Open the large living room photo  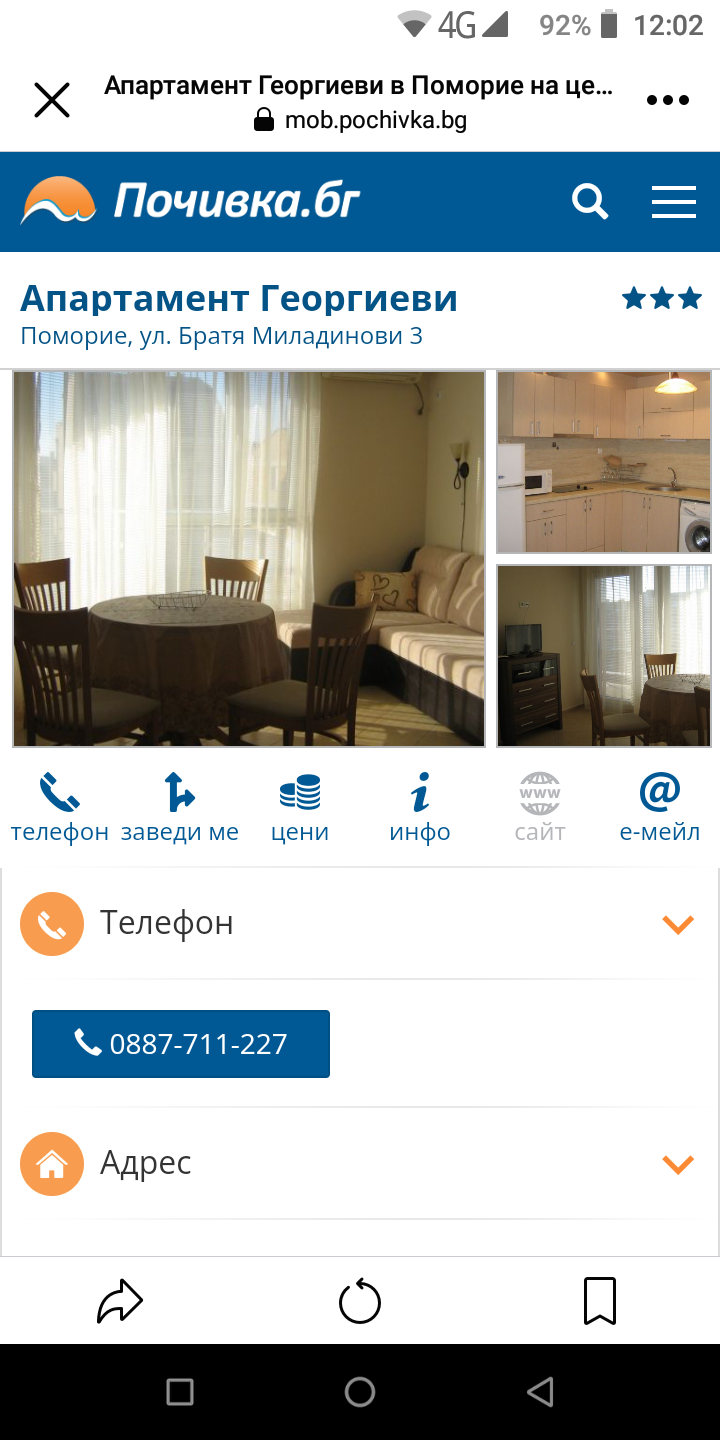[249, 559]
